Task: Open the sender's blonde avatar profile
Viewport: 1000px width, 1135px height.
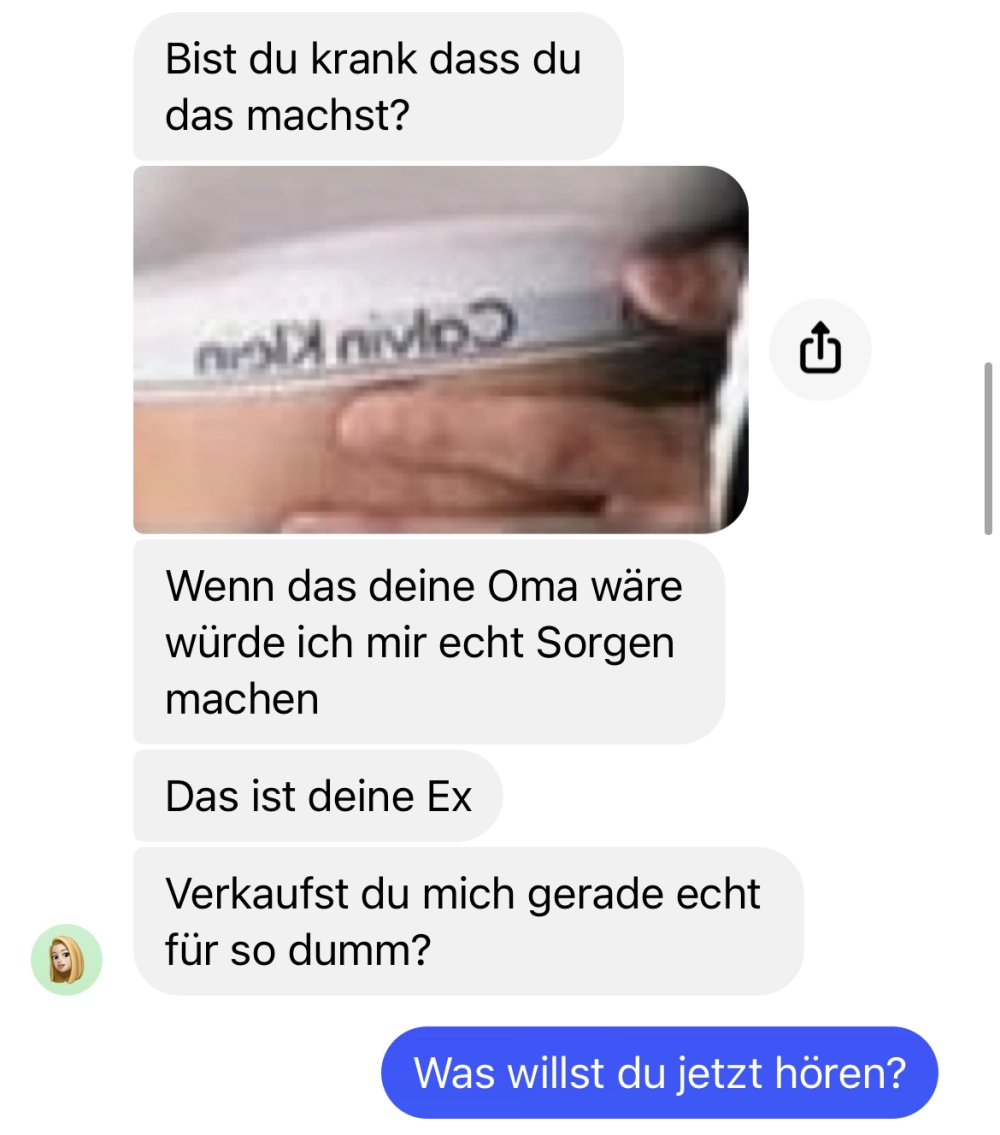Action: 67,959
